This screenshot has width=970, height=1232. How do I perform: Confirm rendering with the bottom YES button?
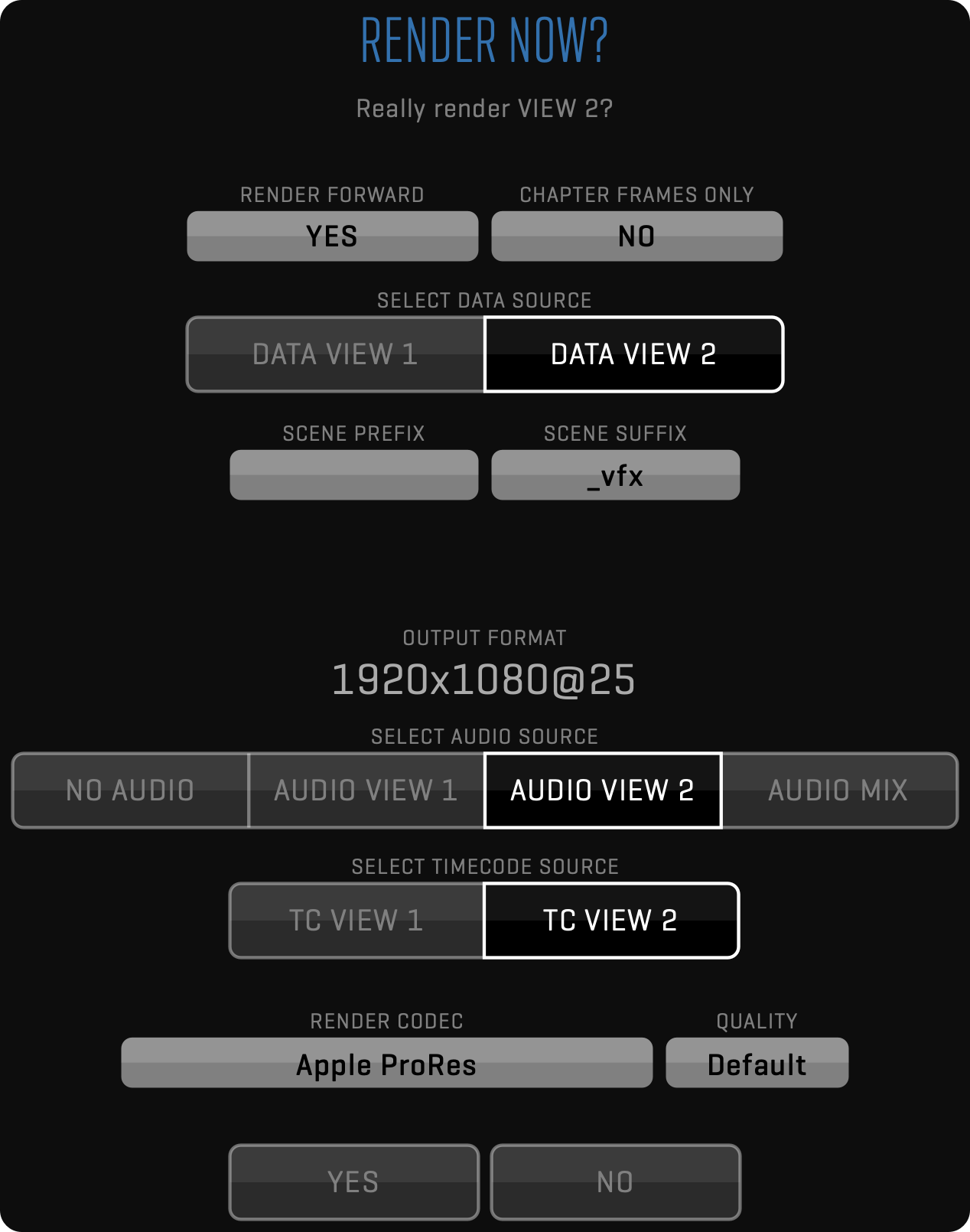click(353, 1182)
